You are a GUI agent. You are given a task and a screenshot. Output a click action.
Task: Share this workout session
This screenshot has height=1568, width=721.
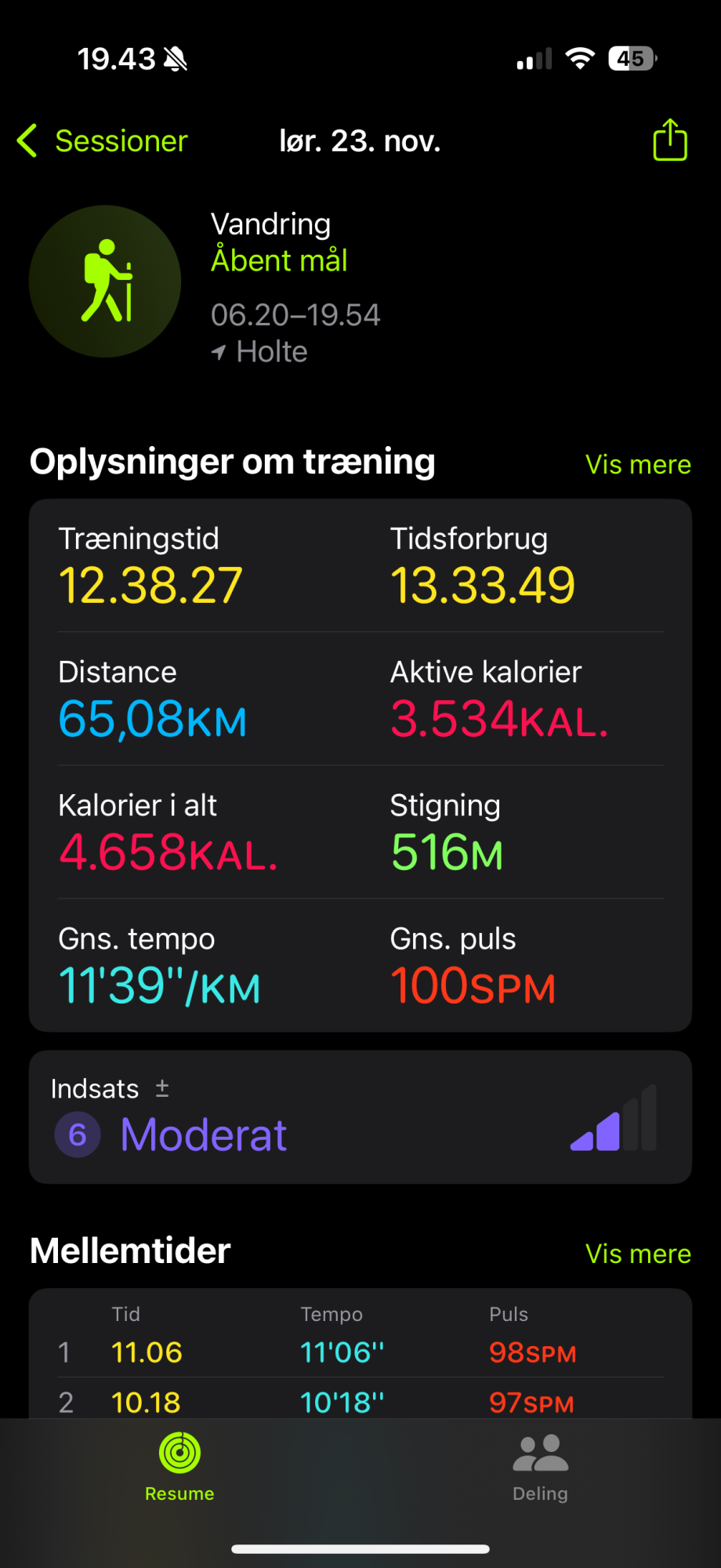tap(670, 140)
